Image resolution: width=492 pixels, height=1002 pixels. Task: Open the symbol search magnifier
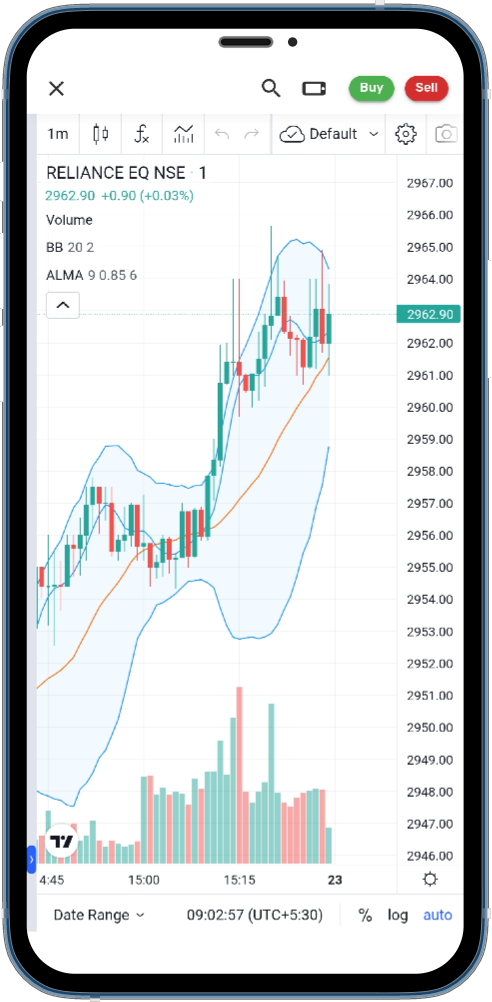point(271,89)
